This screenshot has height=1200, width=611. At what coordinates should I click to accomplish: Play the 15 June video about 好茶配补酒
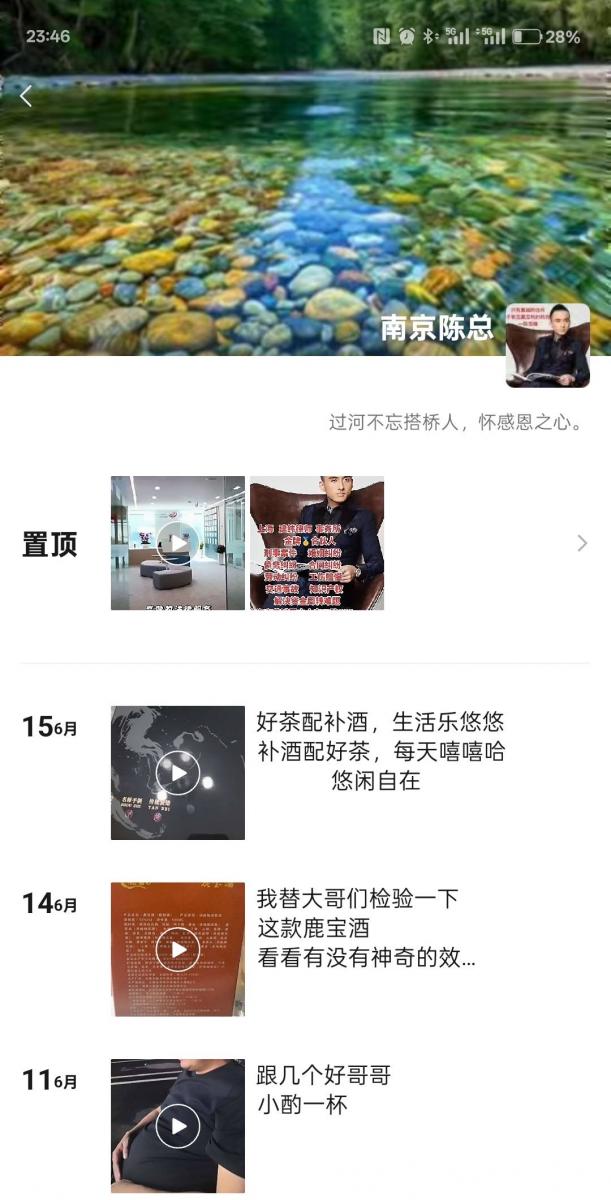click(178, 772)
